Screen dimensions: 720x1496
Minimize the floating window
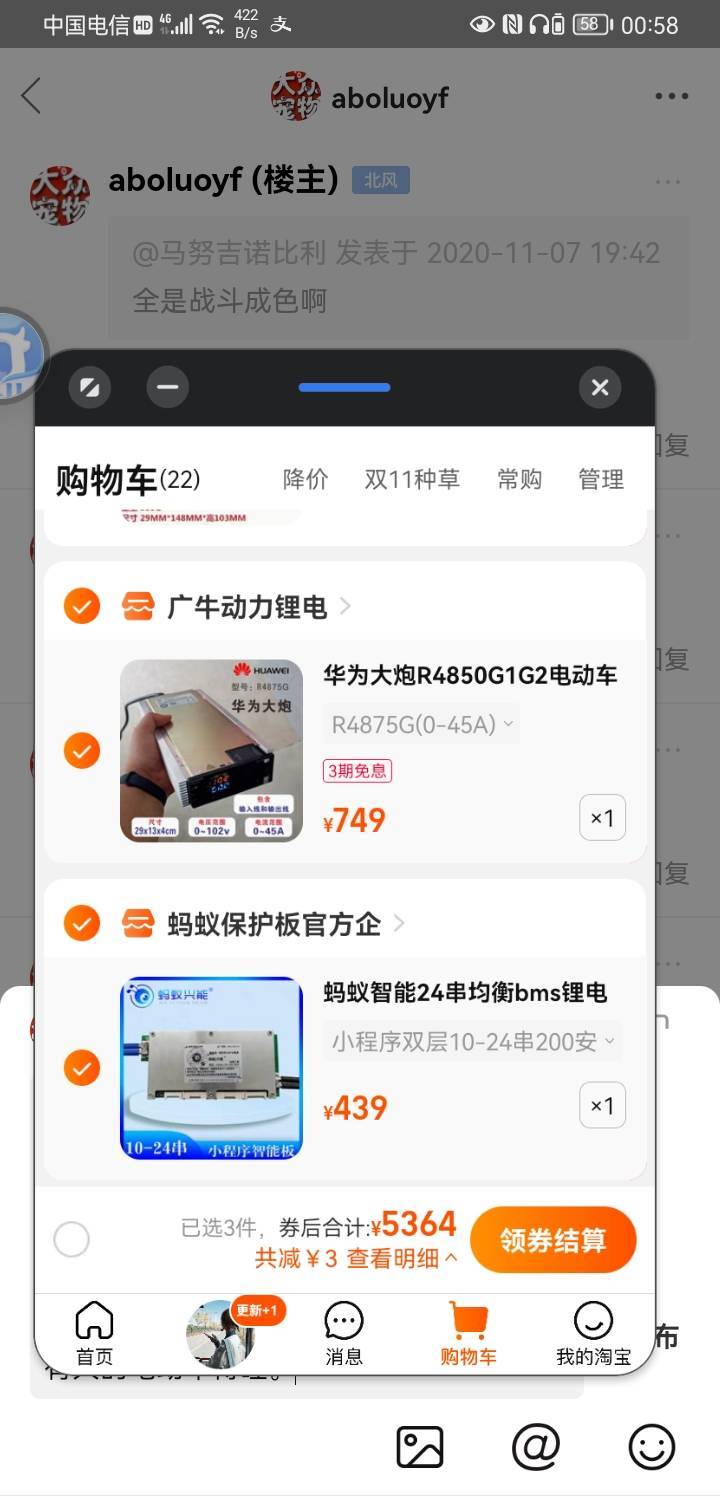pyautogui.click(x=167, y=387)
